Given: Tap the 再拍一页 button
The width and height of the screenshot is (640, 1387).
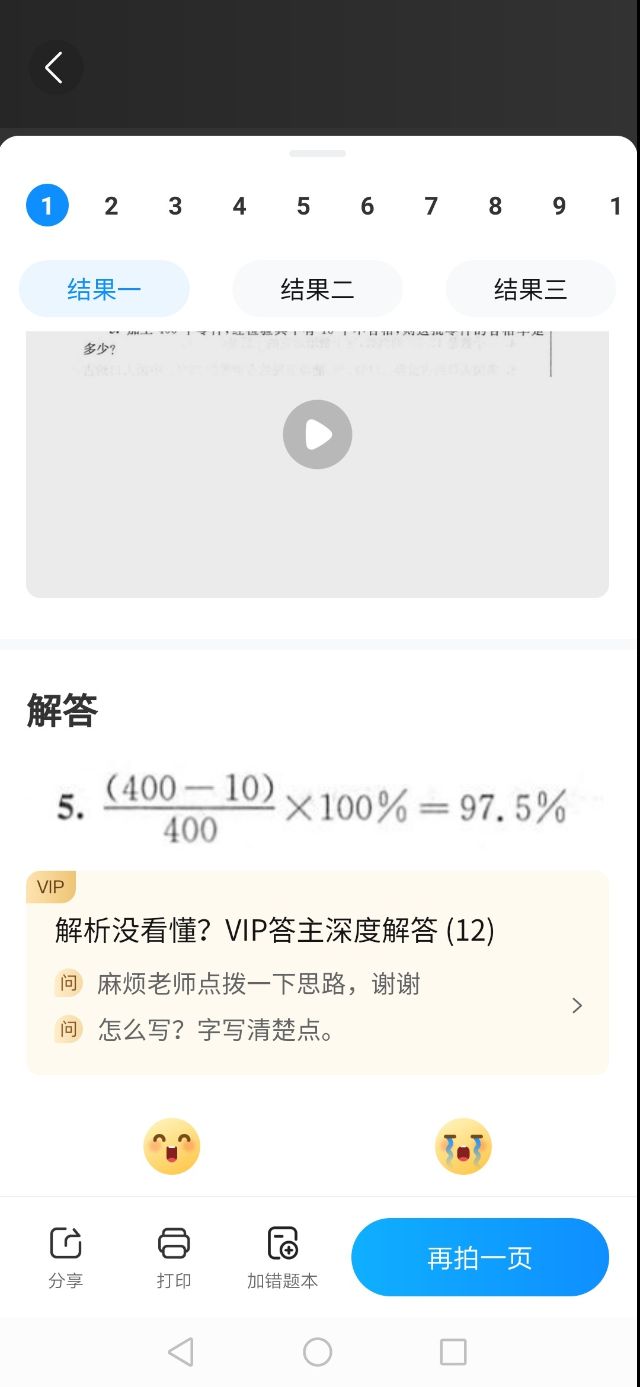Looking at the screenshot, I should (x=480, y=1257).
